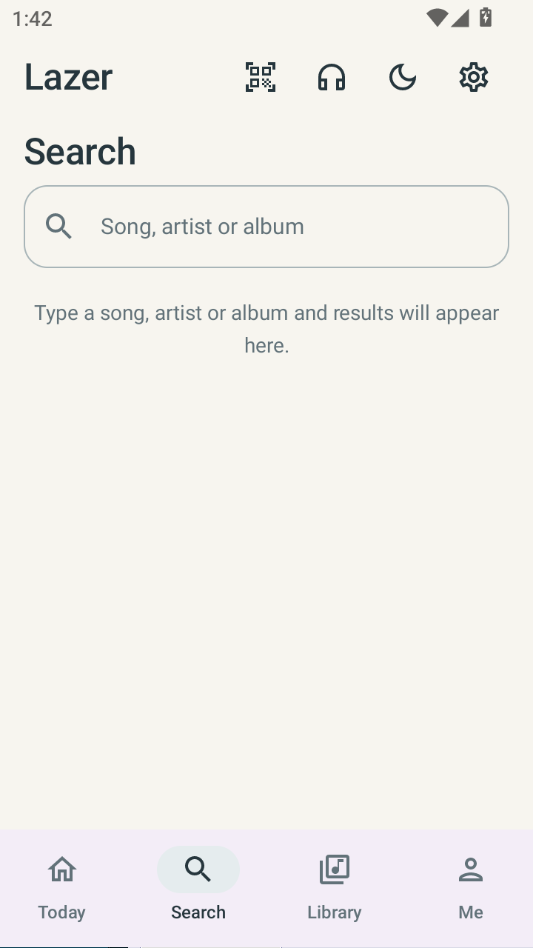This screenshot has width=533, height=948.
Task: Switch to the Today tab
Action: (62, 888)
